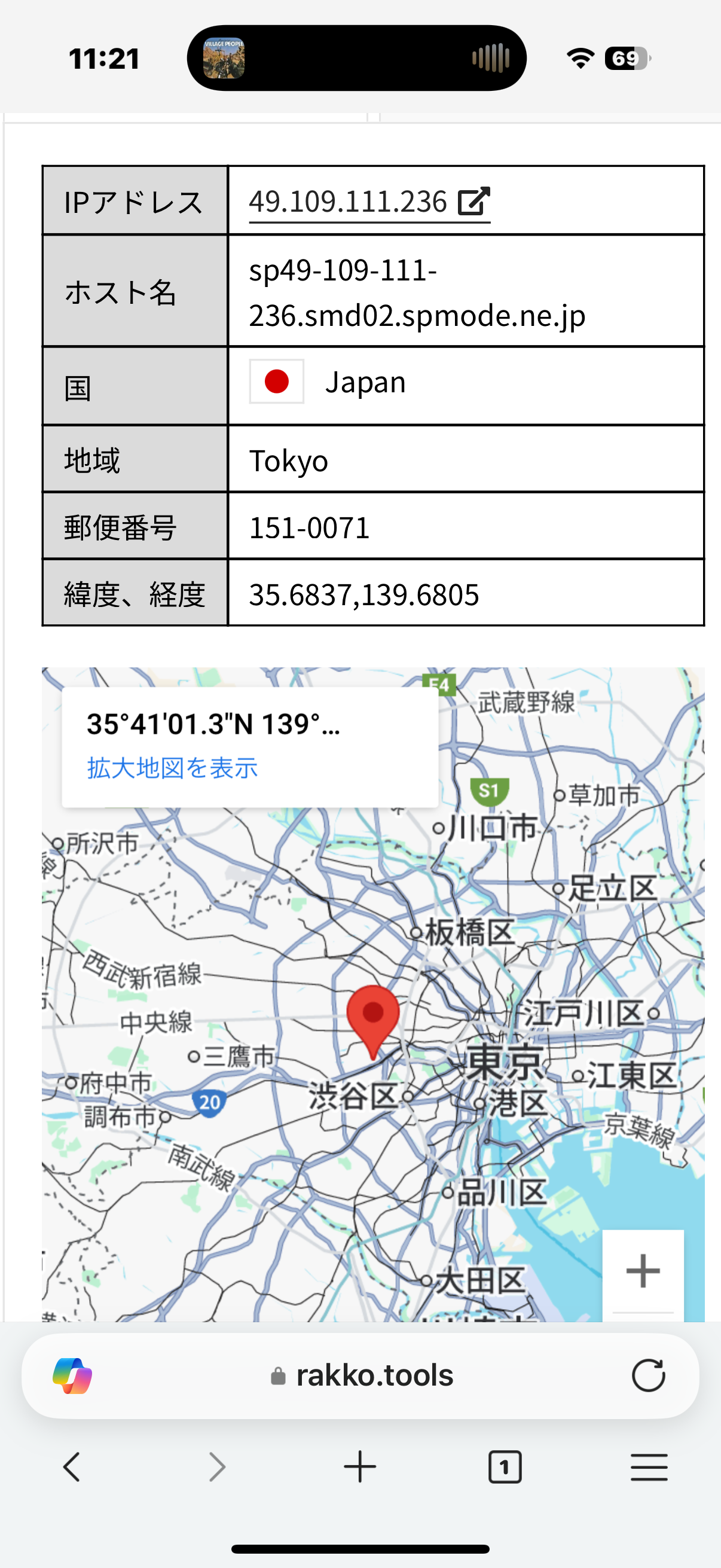
Task: Open the tab switcher showing 1 tab
Action: (505, 1467)
